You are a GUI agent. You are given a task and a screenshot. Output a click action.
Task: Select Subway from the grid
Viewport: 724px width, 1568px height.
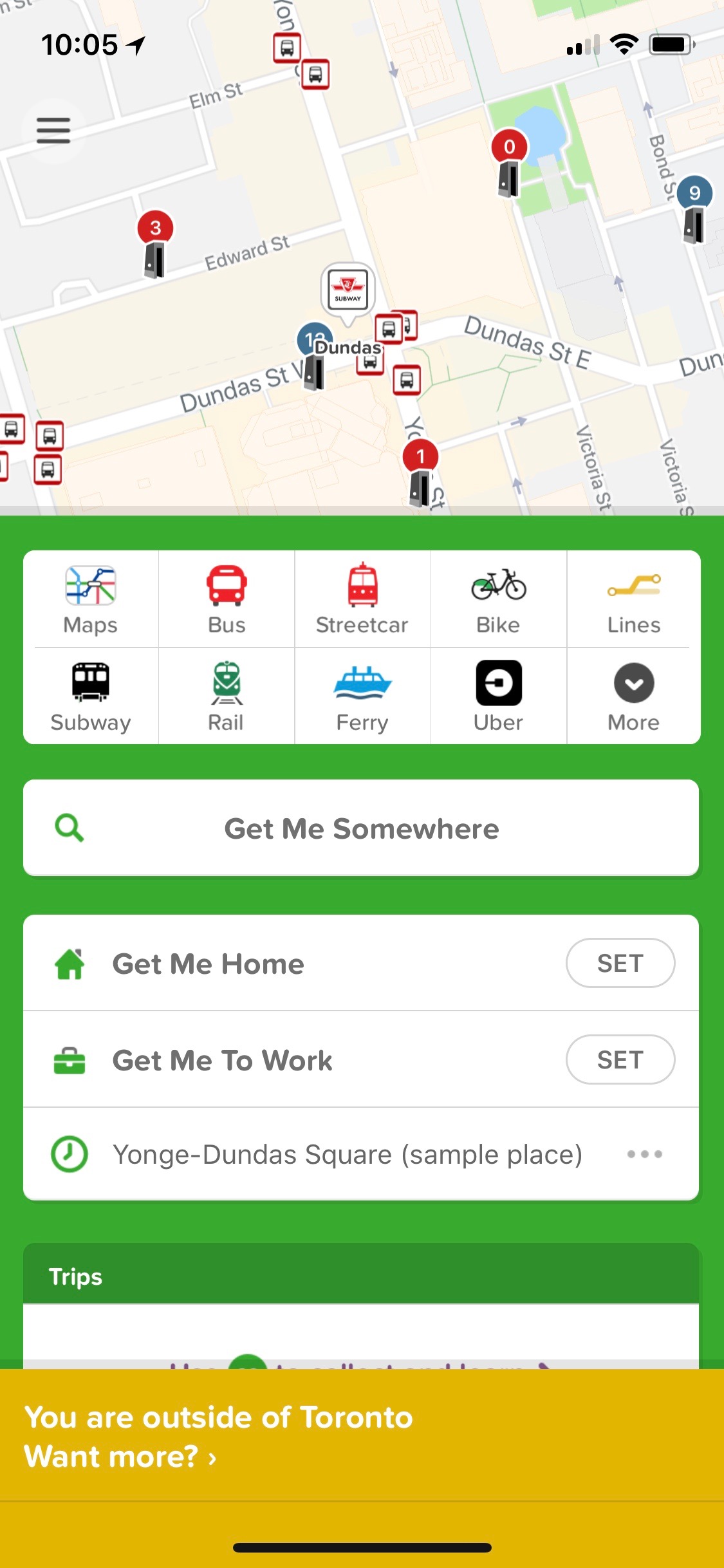pyautogui.click(x=91, y=696)
